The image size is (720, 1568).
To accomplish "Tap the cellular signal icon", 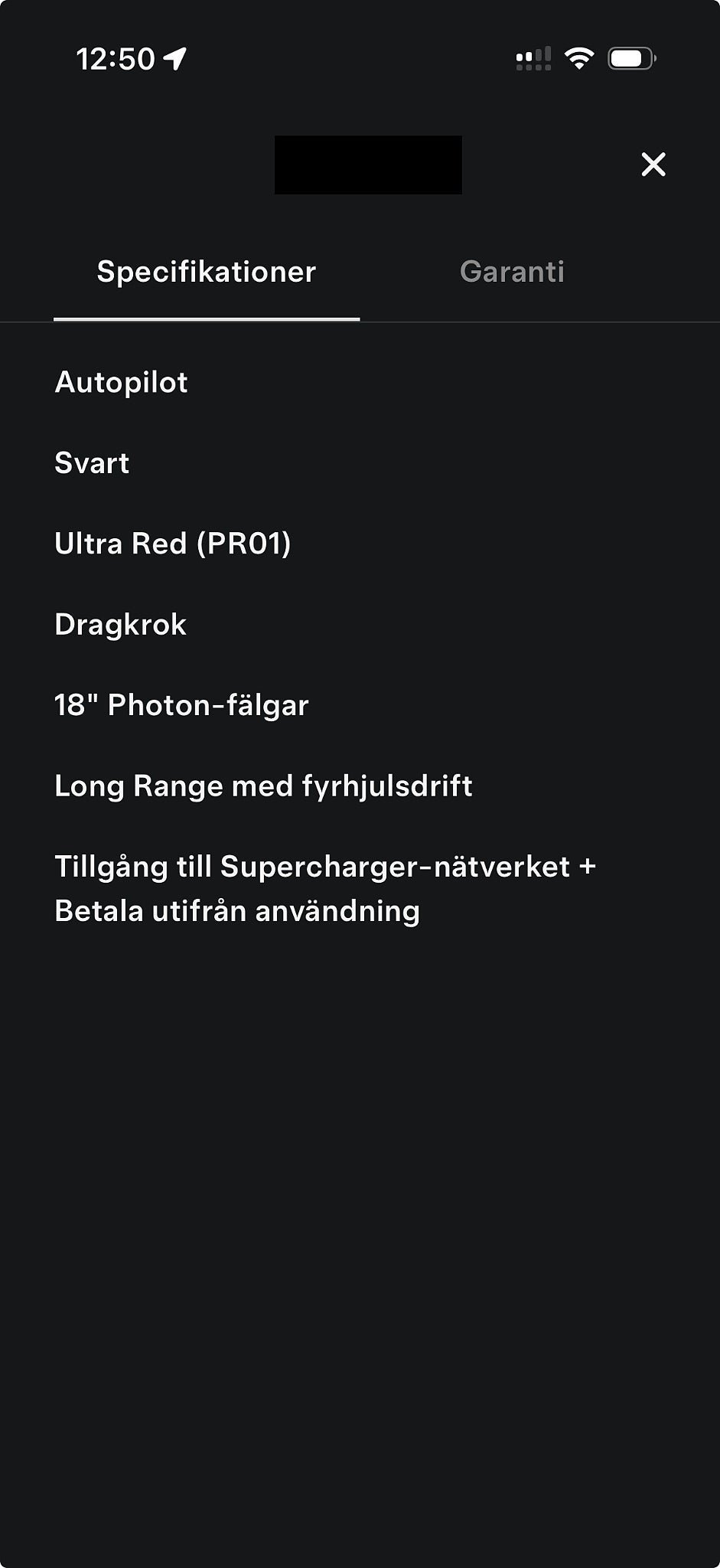I will click(x=534, y=57).
